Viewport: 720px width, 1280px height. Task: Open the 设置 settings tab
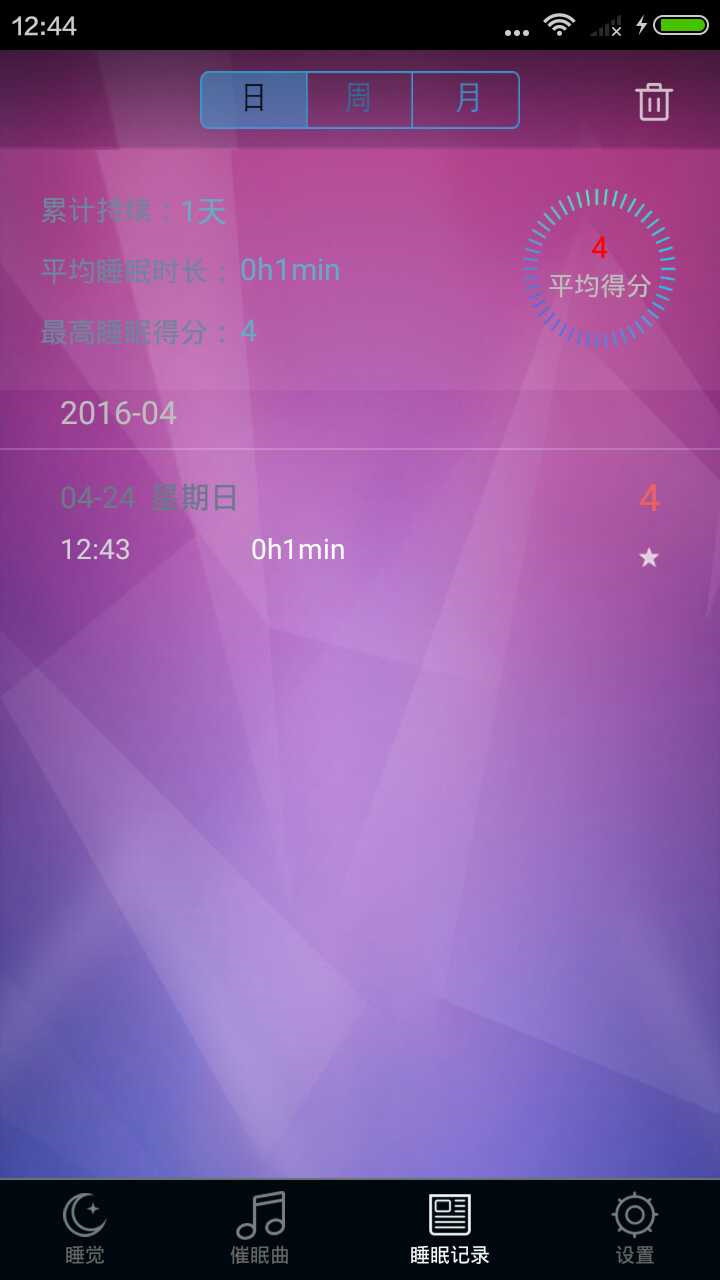coord(634,1229)
